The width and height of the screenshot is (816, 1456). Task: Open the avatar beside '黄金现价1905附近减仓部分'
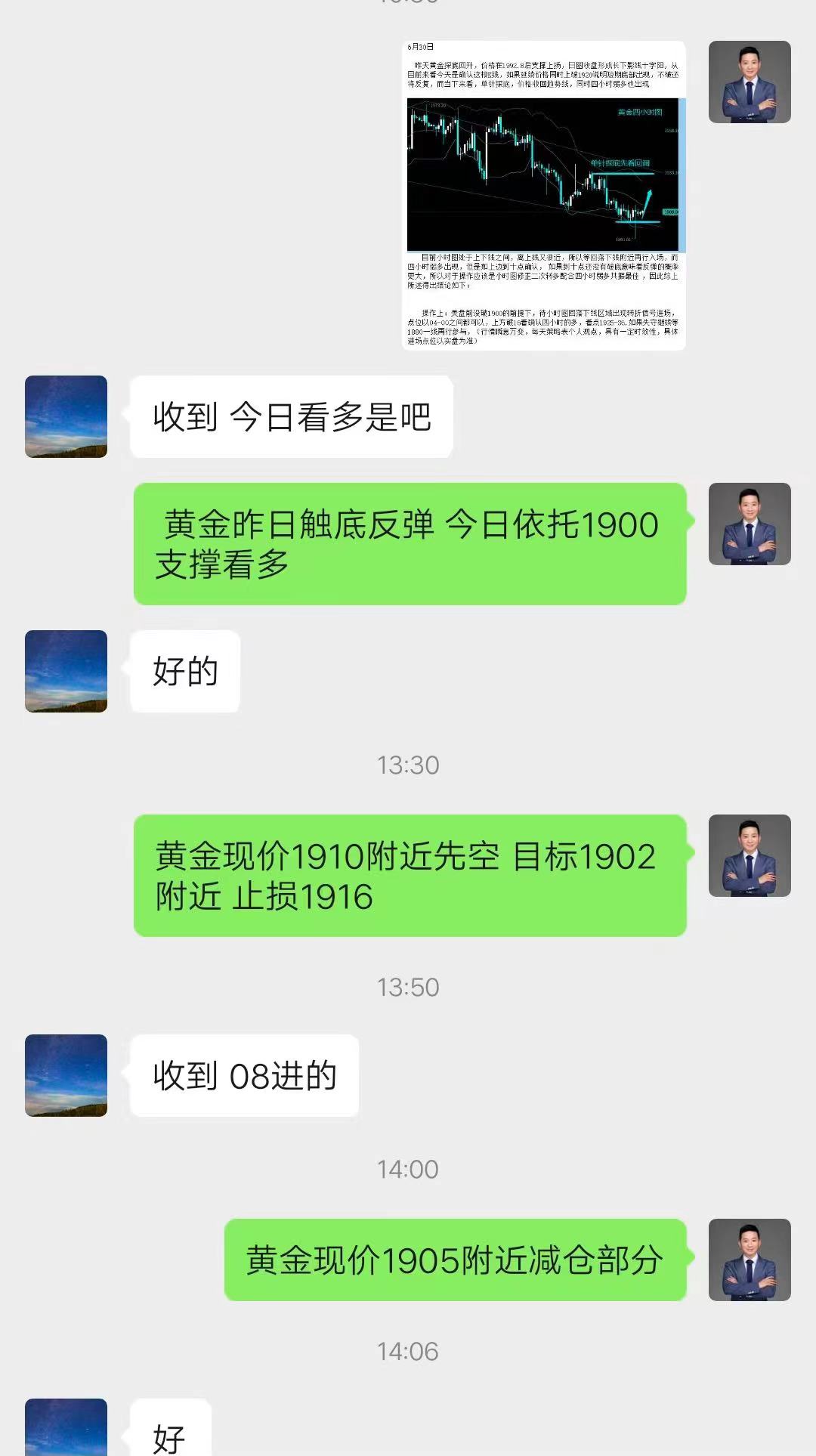pyautogui.click(x=749, y=1260)
